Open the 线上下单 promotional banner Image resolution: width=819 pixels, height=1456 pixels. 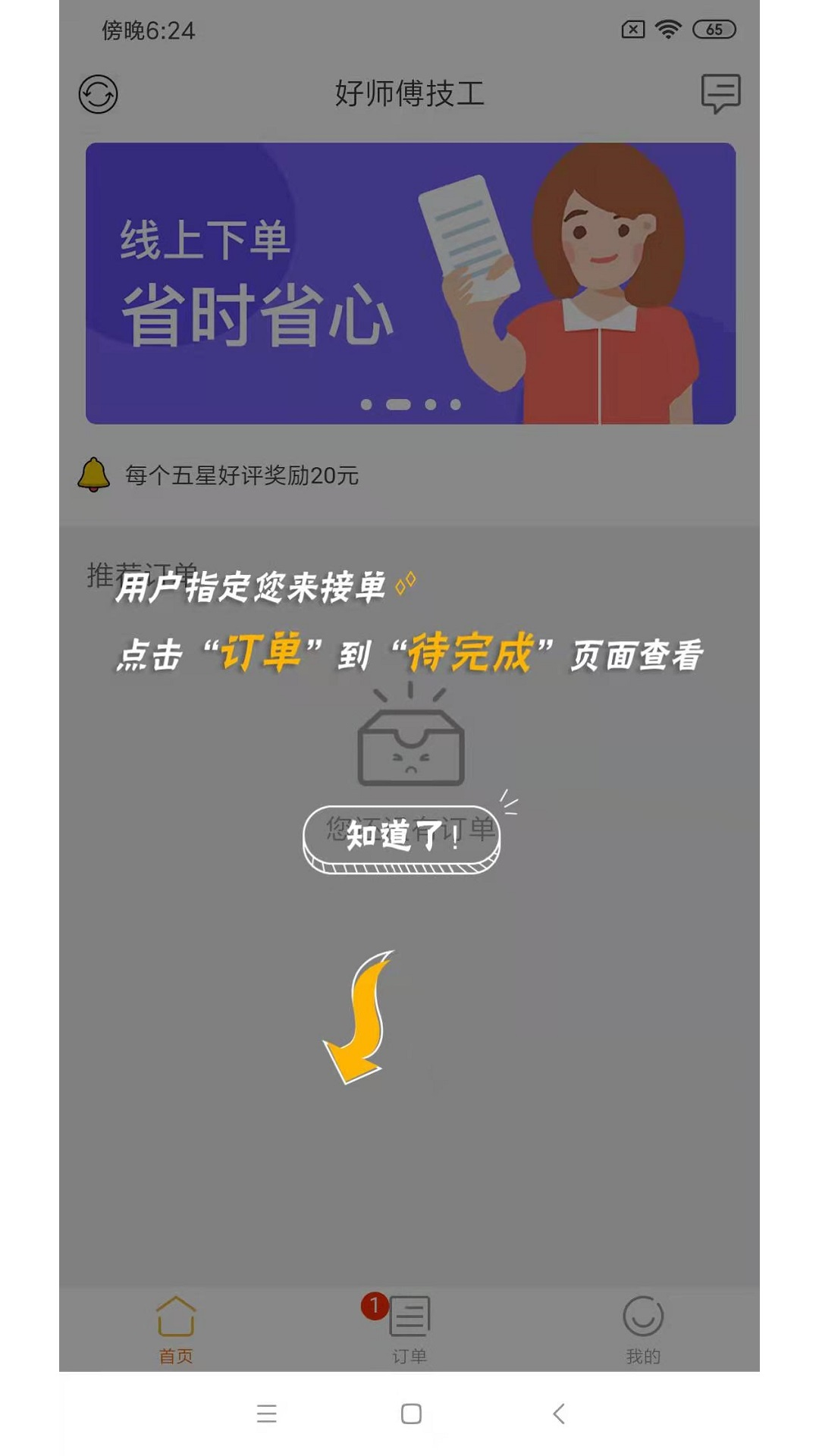[409, 282]
